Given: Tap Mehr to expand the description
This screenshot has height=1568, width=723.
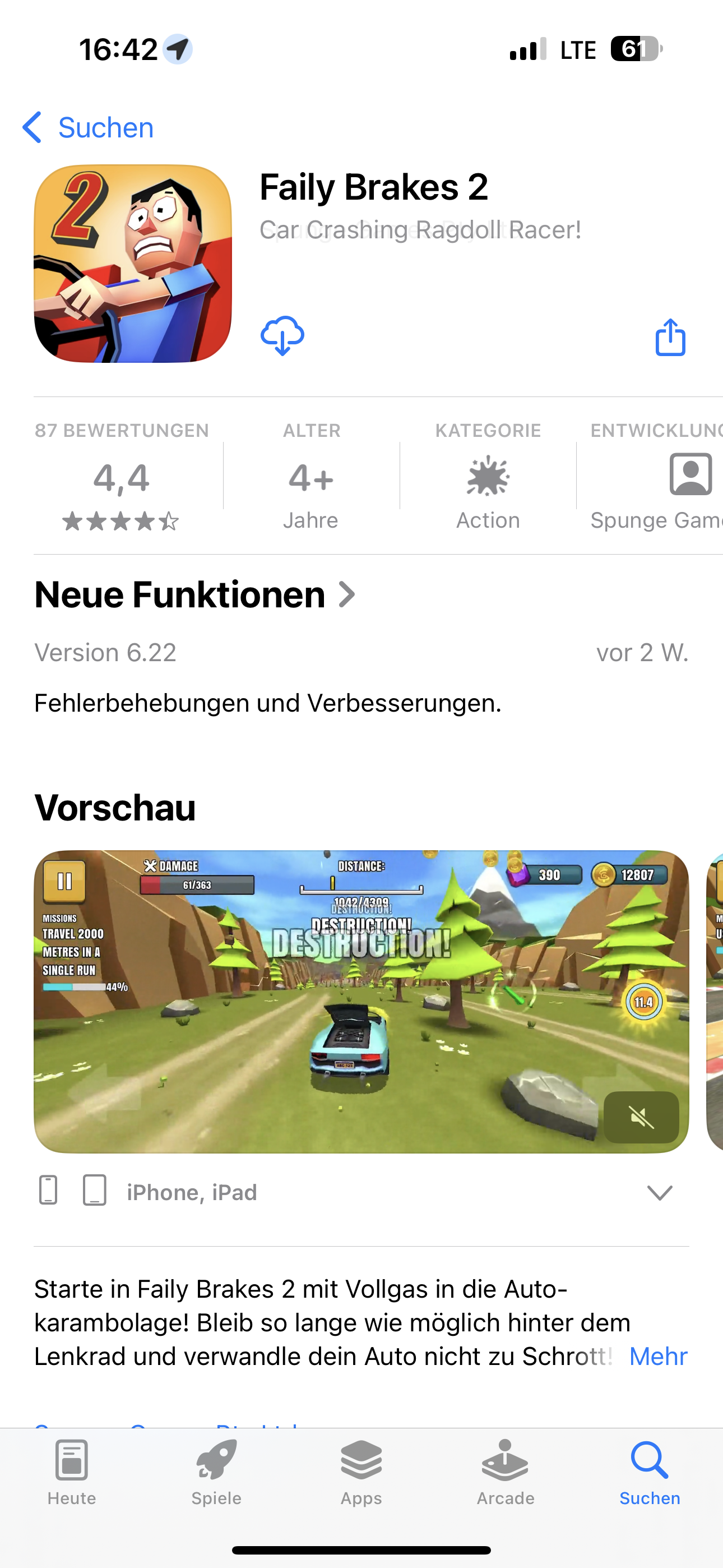Looking at the screenshot, I should click(x=659, y=1356).
